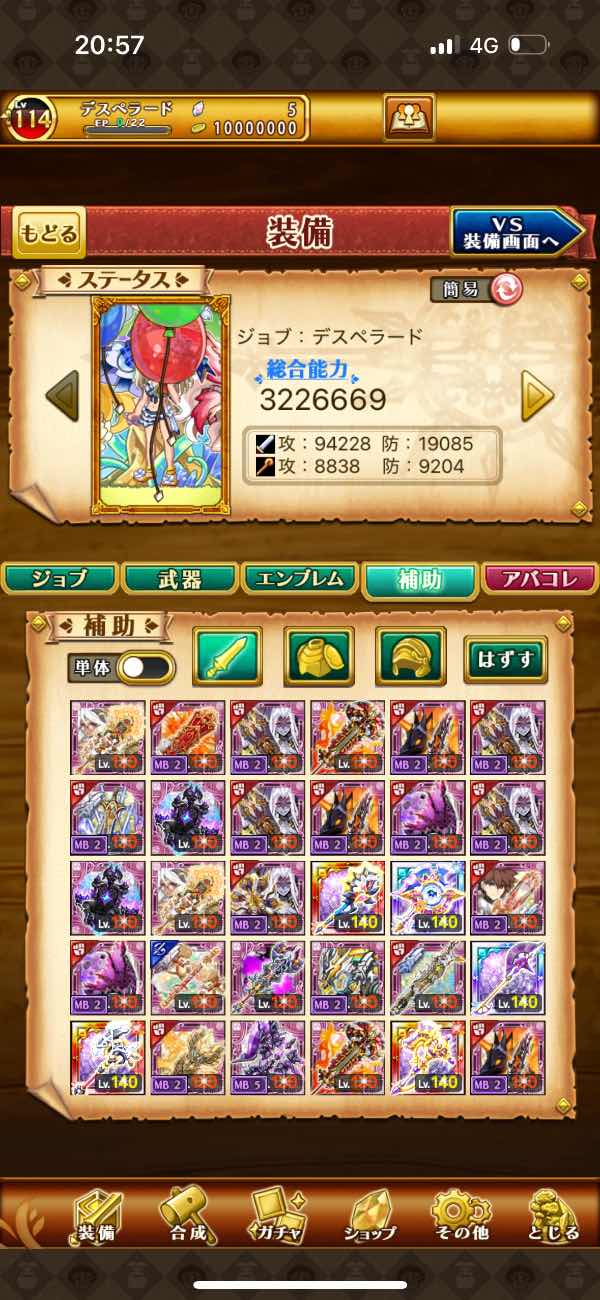This screenshot has width=600, height=1300.
Task: Open the guide book icon
Action: pyautogui.click(x=409, y=118)
